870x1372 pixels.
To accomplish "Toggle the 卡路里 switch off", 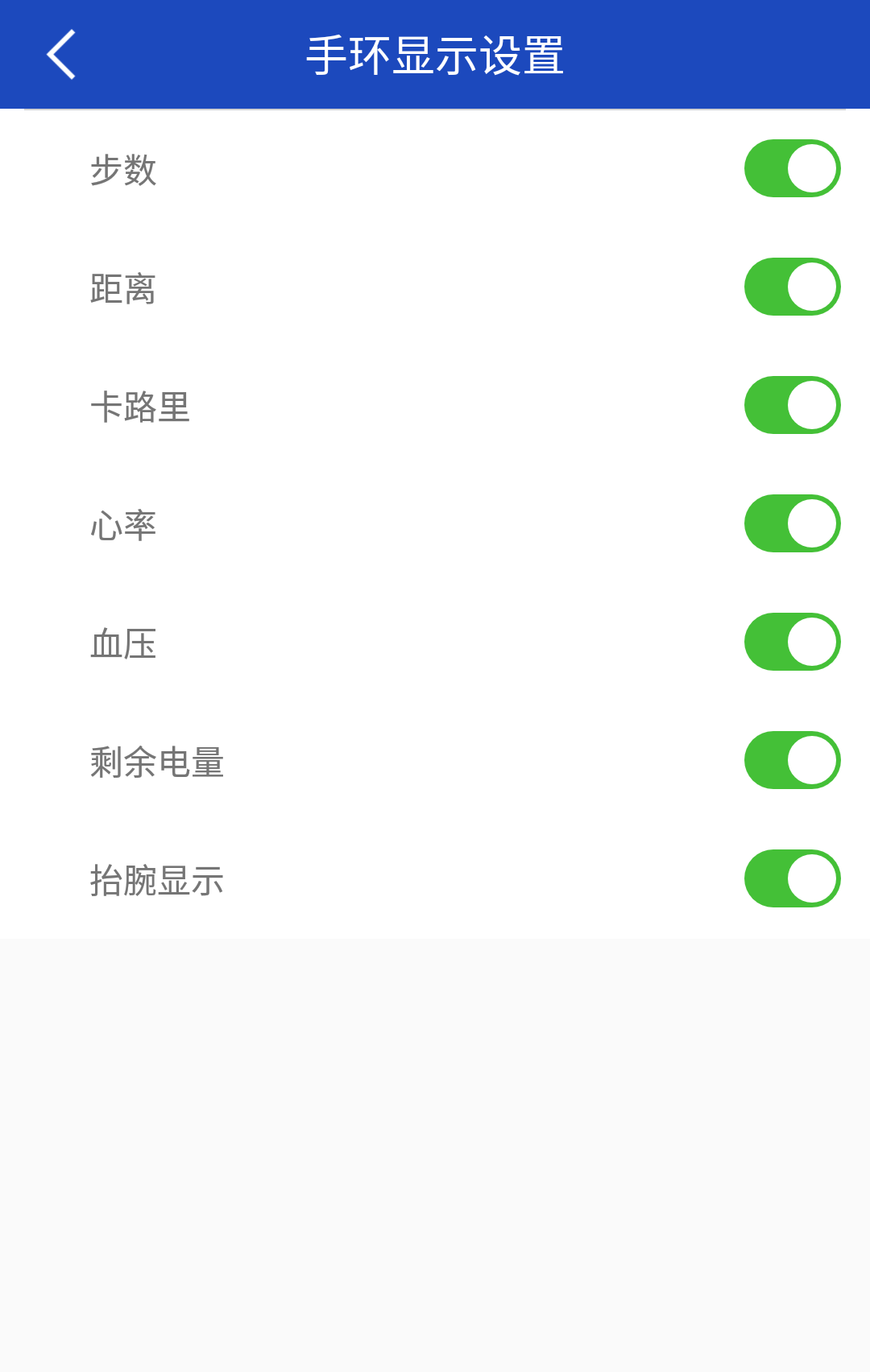I will [x=792, y=405].
